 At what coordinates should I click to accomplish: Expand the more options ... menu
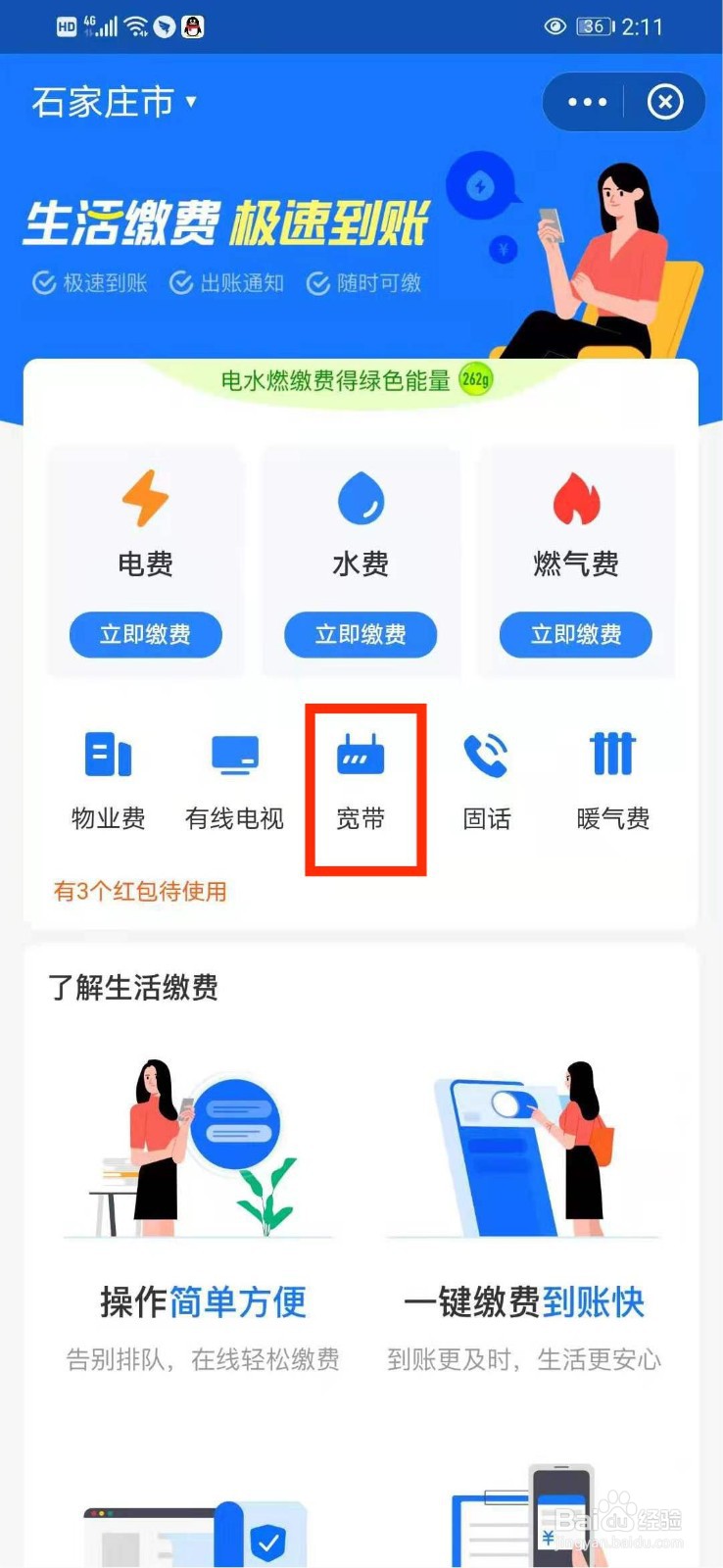(585, 101)
